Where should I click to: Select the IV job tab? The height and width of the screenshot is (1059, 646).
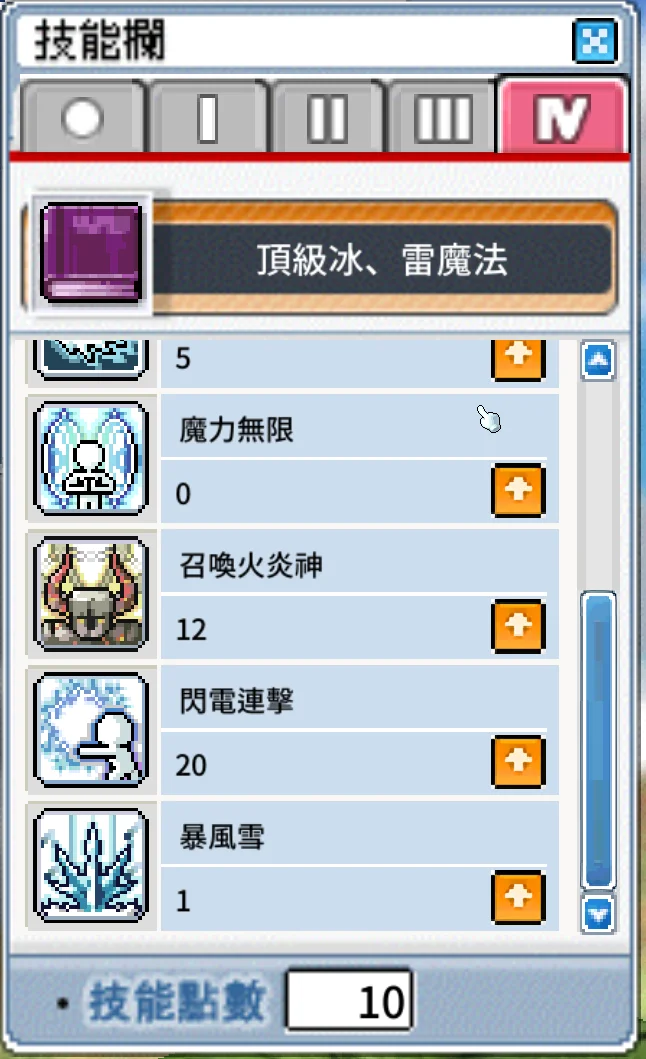point(563,118)
